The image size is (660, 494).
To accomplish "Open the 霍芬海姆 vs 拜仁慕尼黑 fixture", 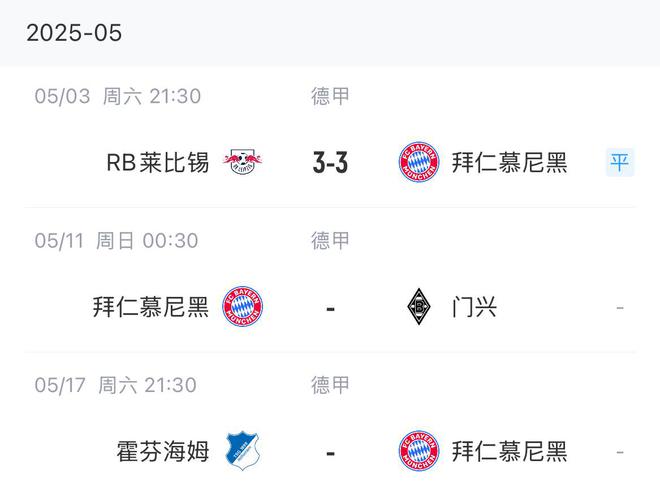I will [x=330, y=451].
